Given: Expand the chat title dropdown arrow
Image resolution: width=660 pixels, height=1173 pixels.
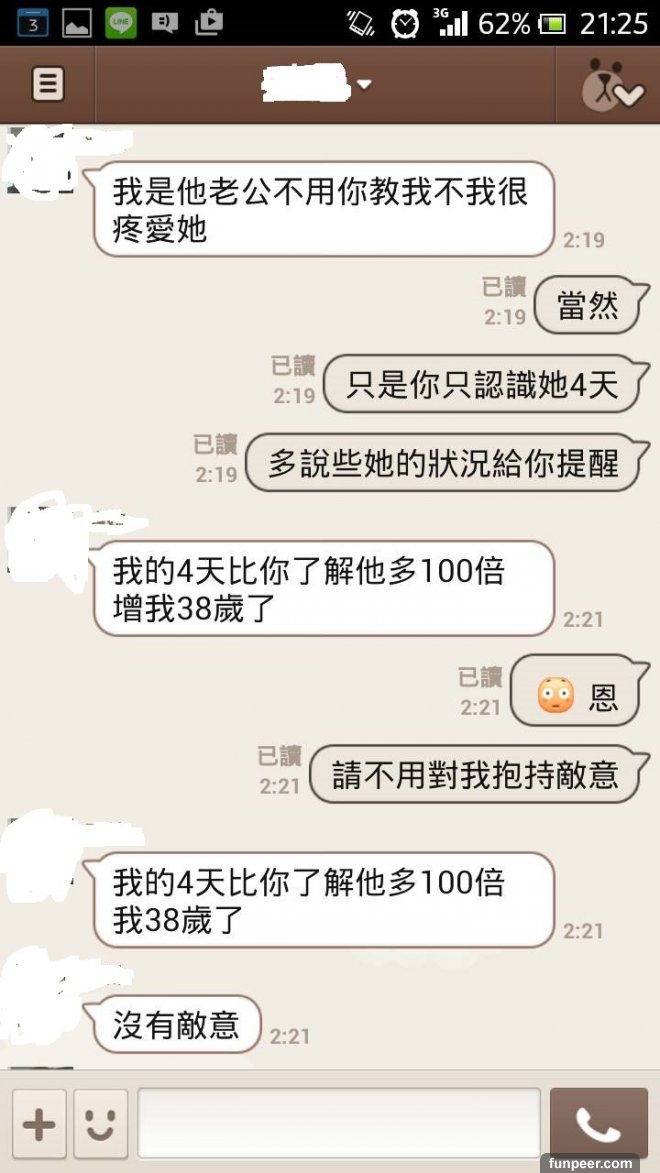Looking at the screenshot, I should pyautogui.click(x=364, y=84).
